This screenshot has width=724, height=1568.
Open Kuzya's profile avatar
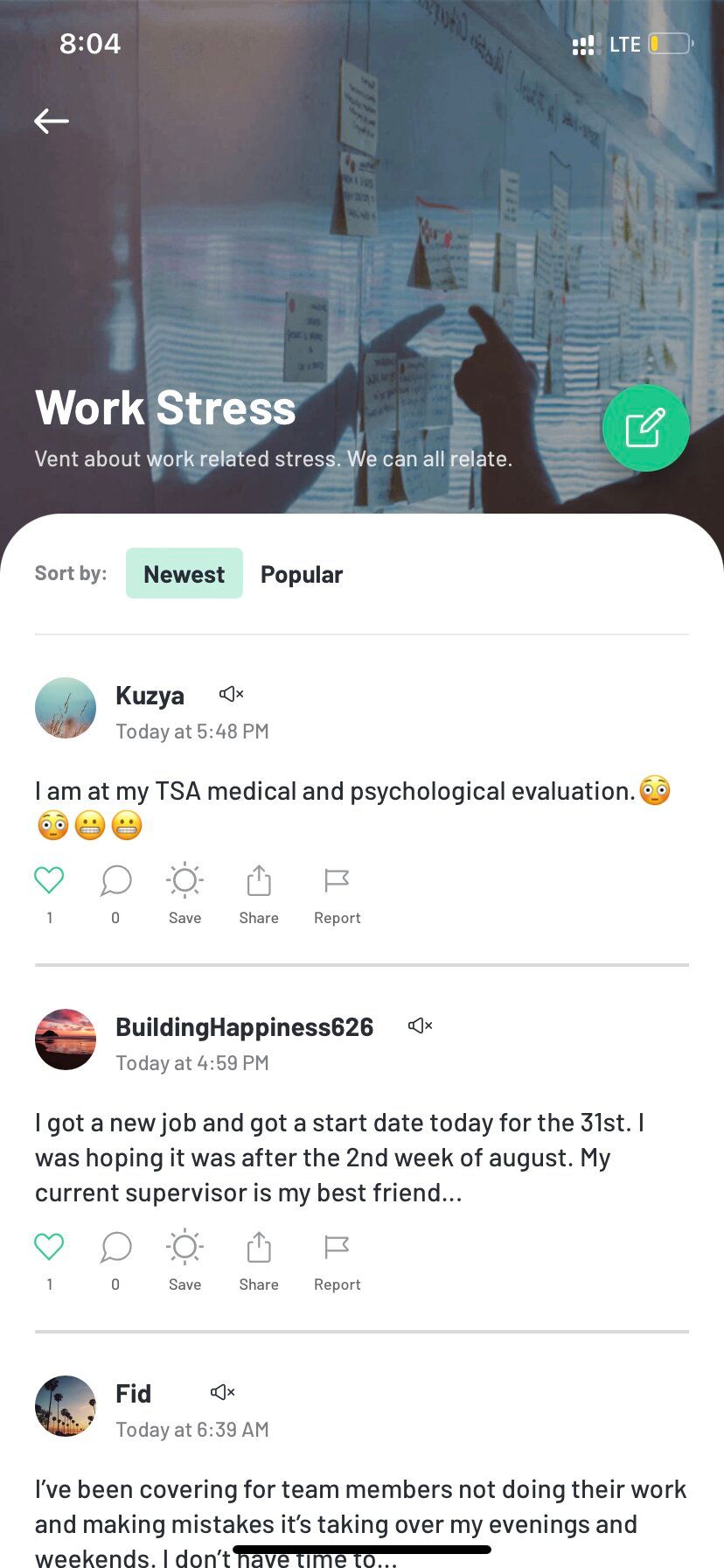pyautogui.click(x=66, y=708)
